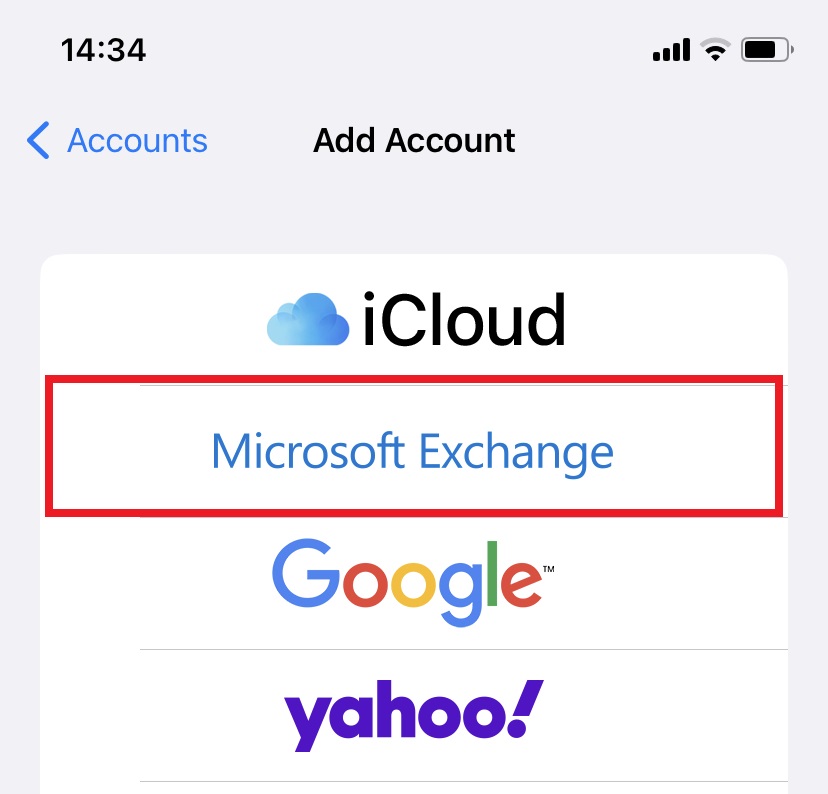Choose iCloud as the account type
828x794 pixels.
(x=414, y=320)
